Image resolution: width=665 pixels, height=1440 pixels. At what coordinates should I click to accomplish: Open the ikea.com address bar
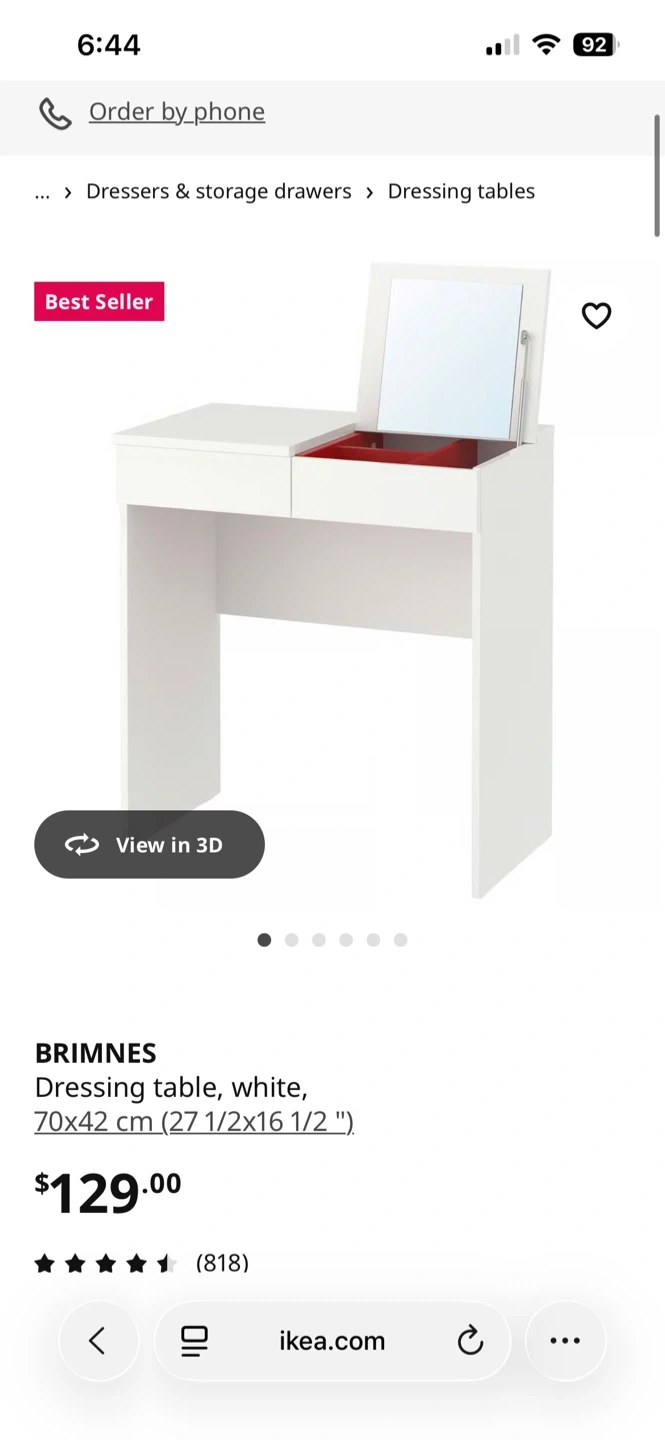click(332, 1341)
